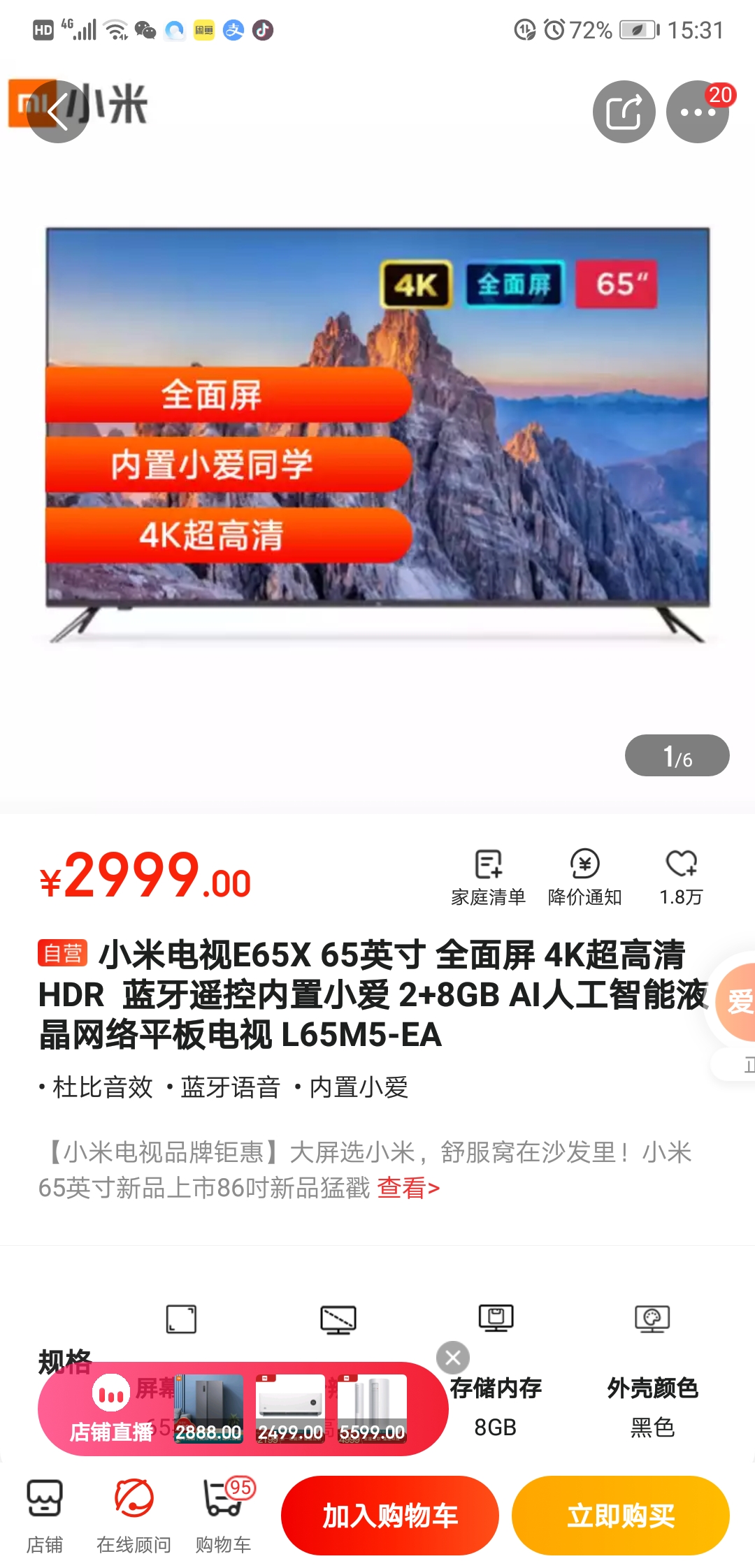Enable 降价通知 price drop alert
Screen dimensions: 755x1568
tap(584, 878)
